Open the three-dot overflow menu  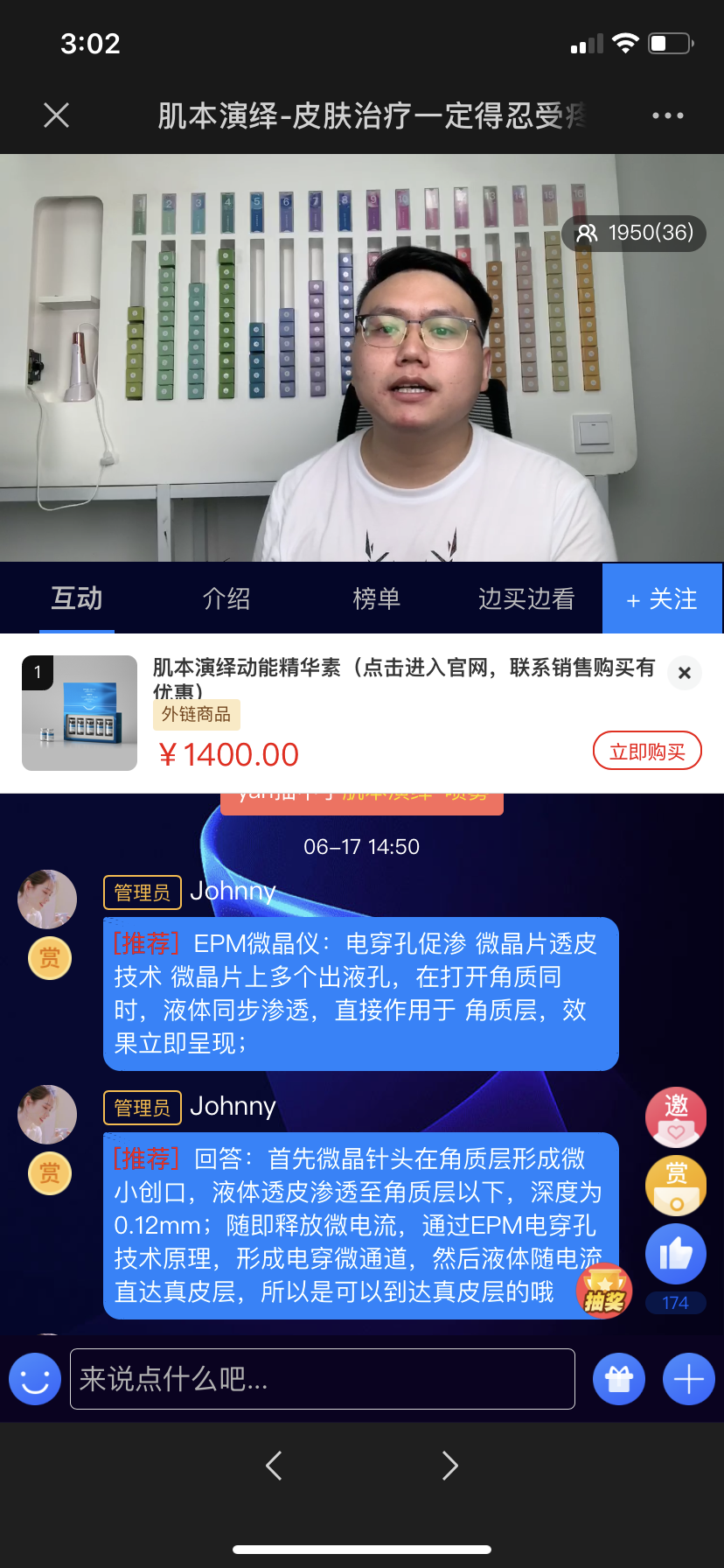click(667, 115)
